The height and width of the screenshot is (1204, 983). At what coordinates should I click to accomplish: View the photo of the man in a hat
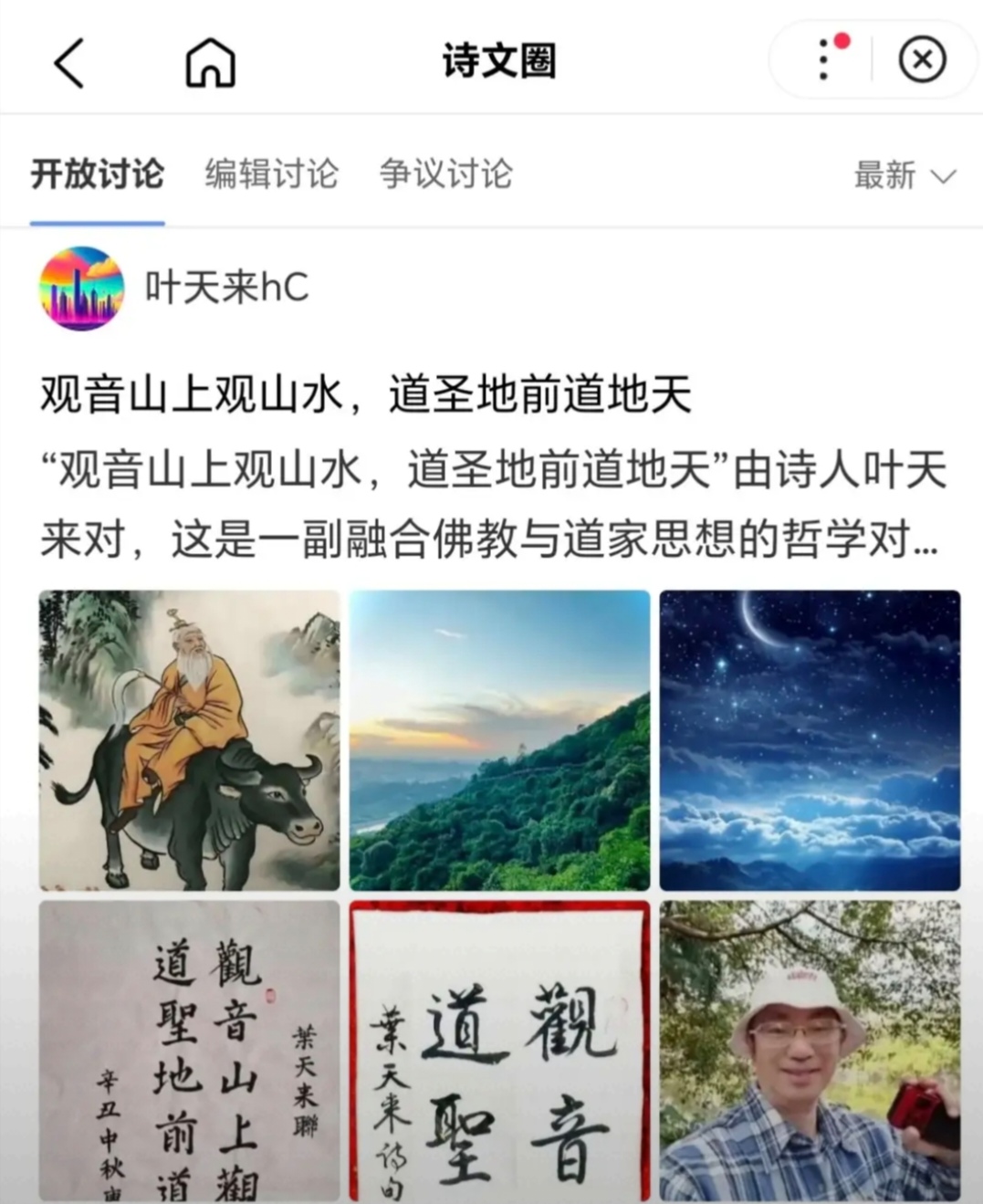810,1050
